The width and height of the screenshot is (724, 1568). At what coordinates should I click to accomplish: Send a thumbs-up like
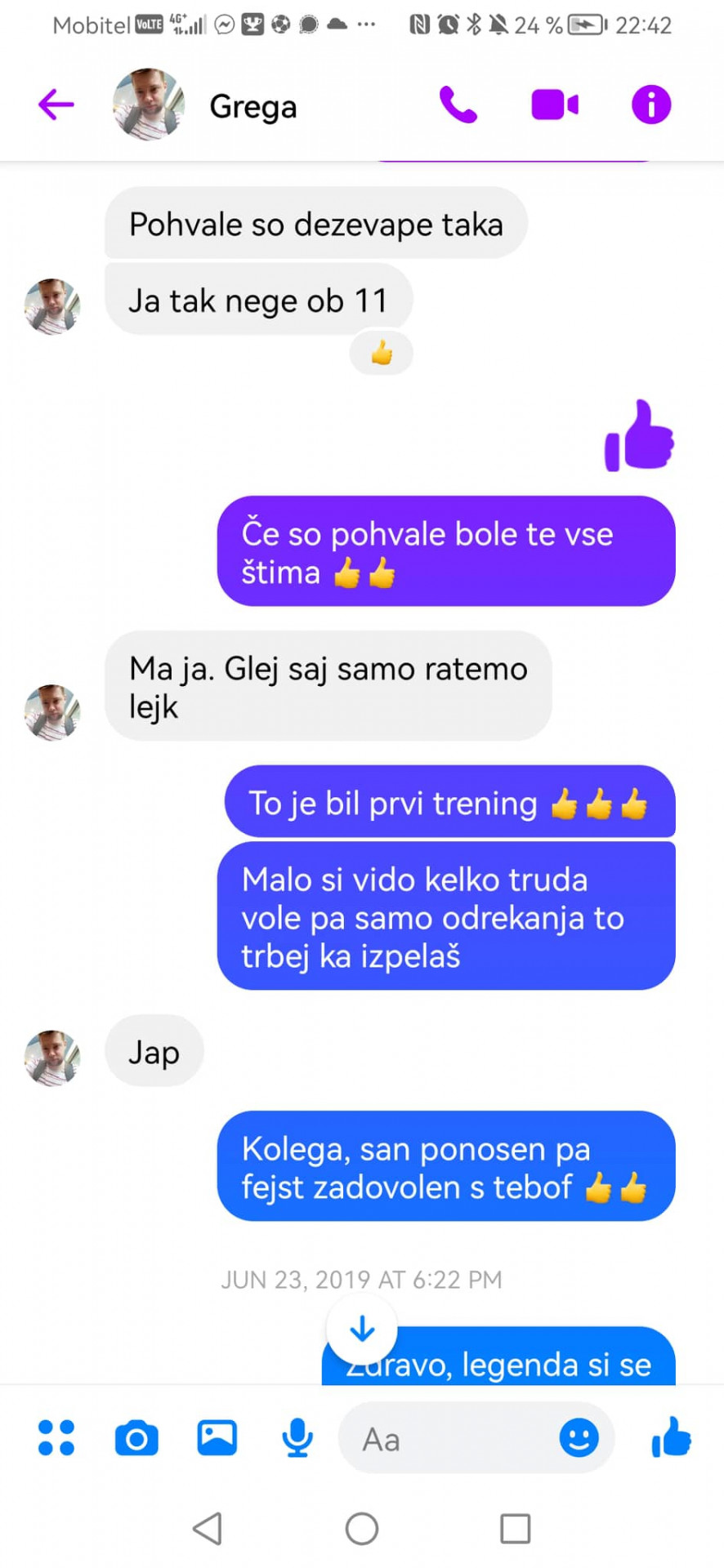(x=671, y=1437)
